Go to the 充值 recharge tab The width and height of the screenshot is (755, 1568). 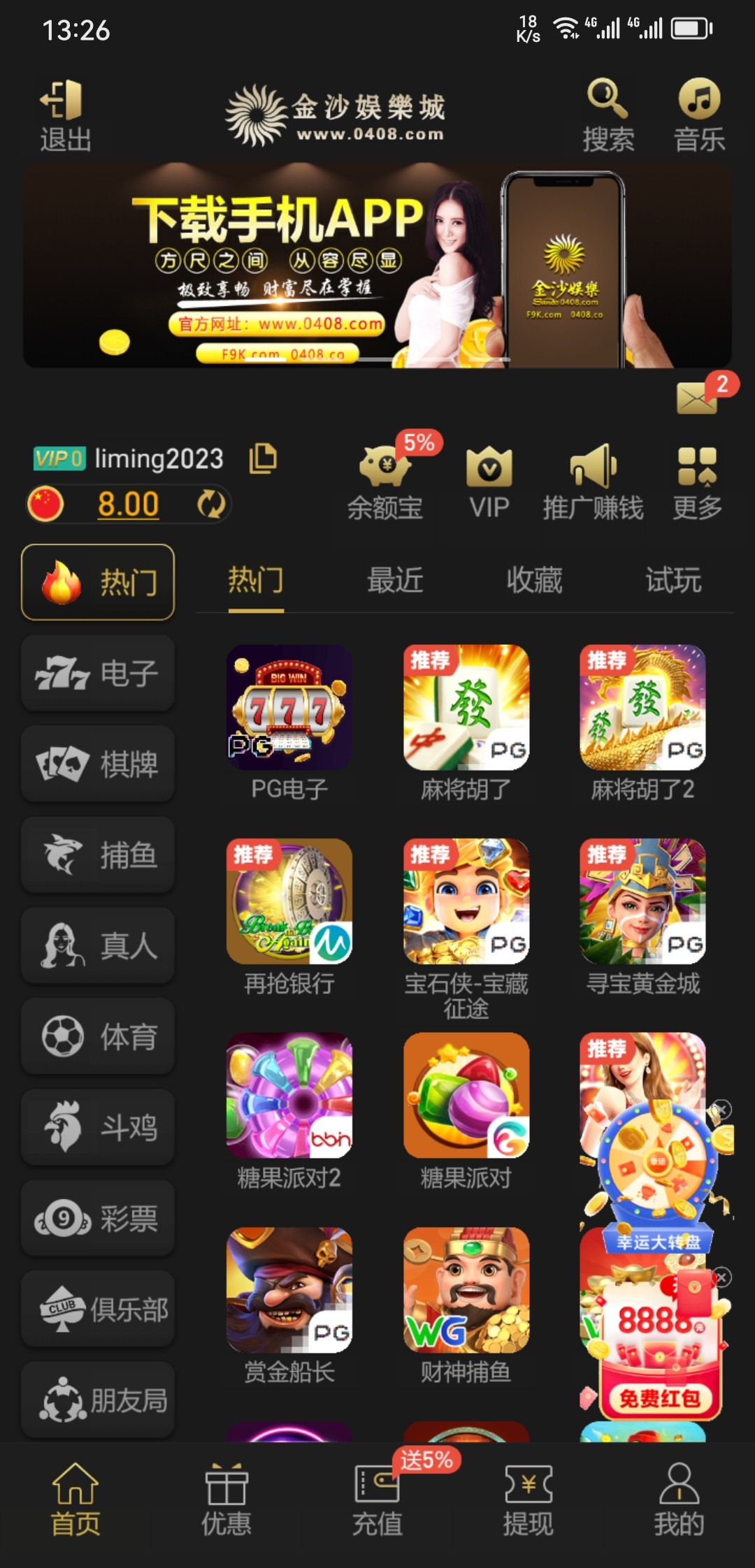[x=377, y=1499]
